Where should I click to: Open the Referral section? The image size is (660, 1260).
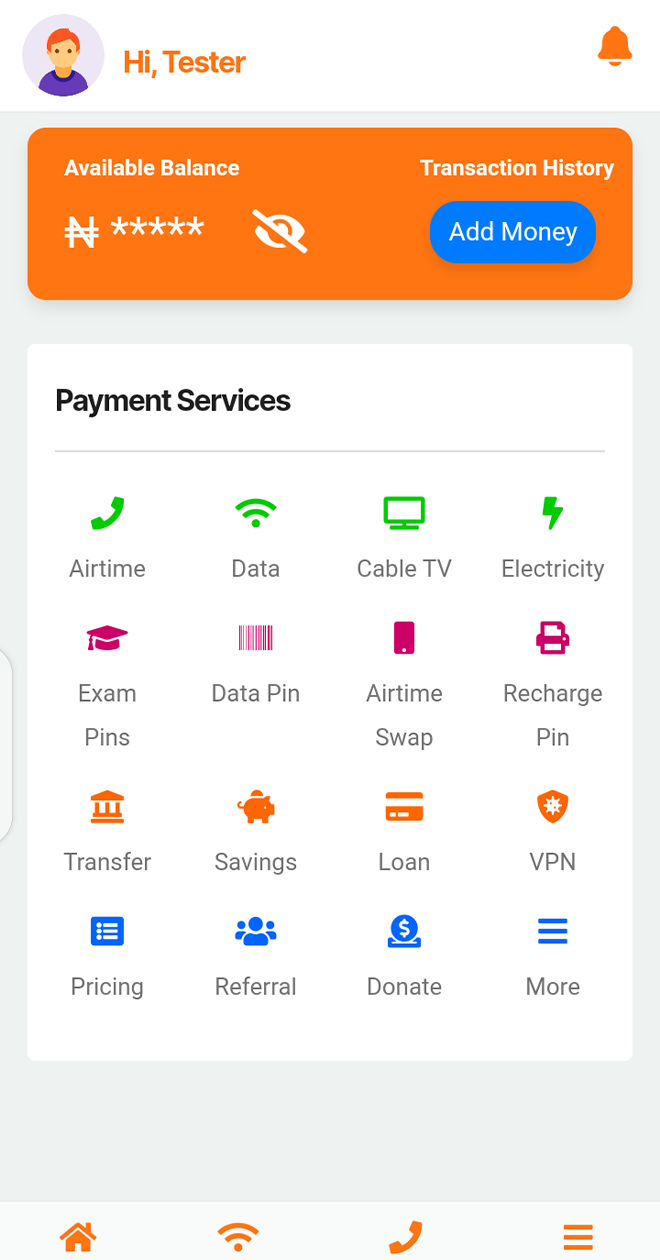click(x=256, y=956)
